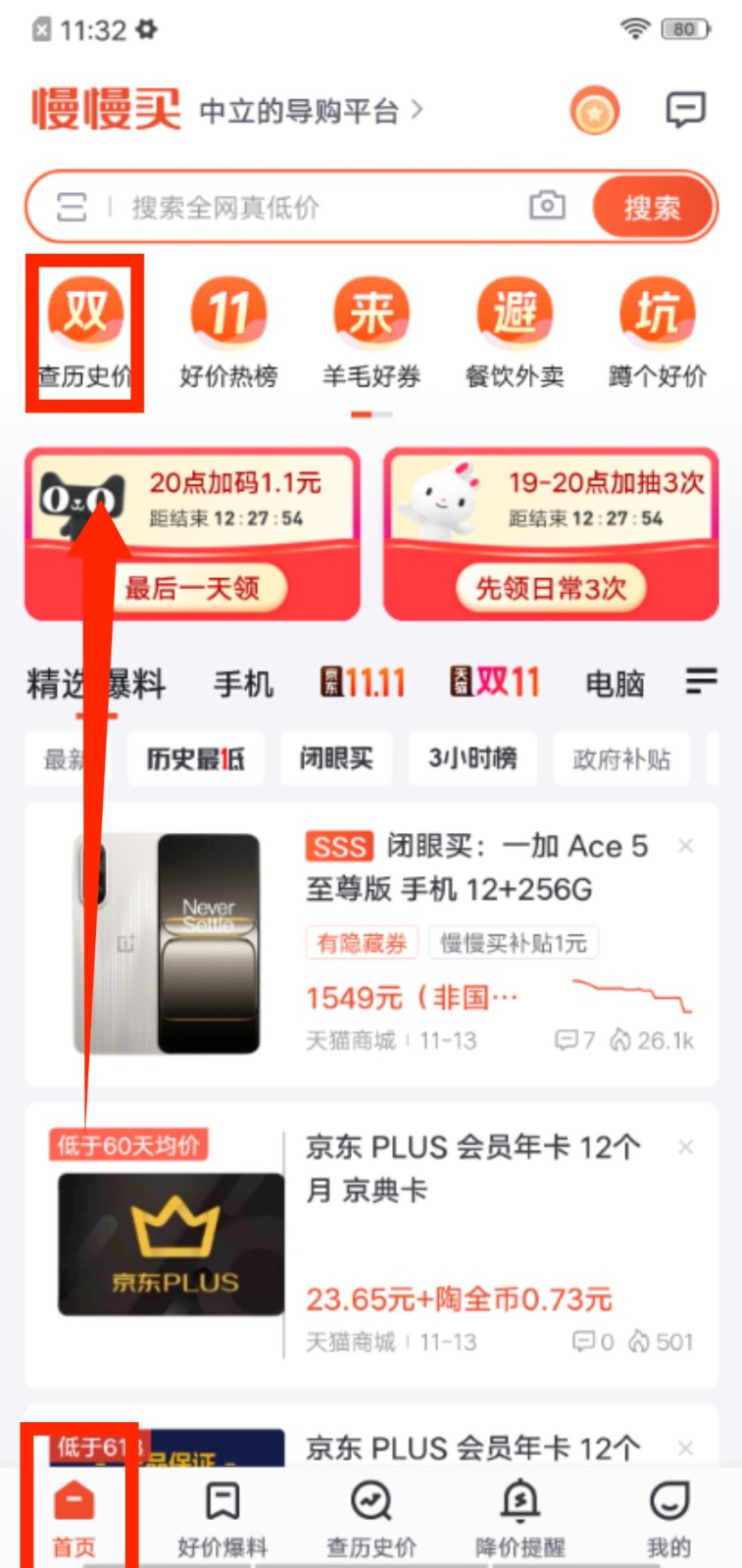Tap the 先领日常3次 banner button

[x=551, y=588]
